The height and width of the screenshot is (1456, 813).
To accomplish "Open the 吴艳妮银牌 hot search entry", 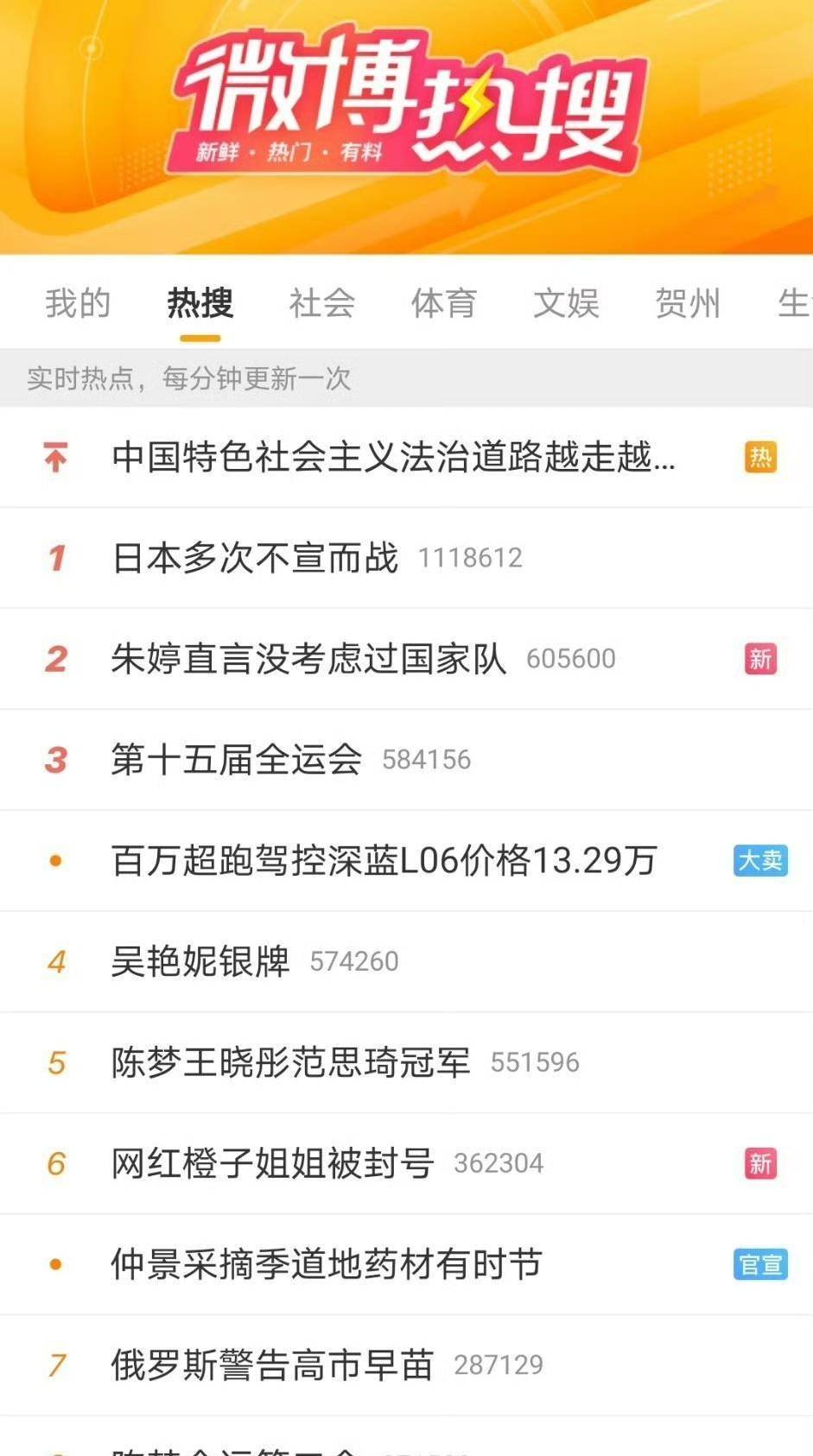I will (200, 962).
